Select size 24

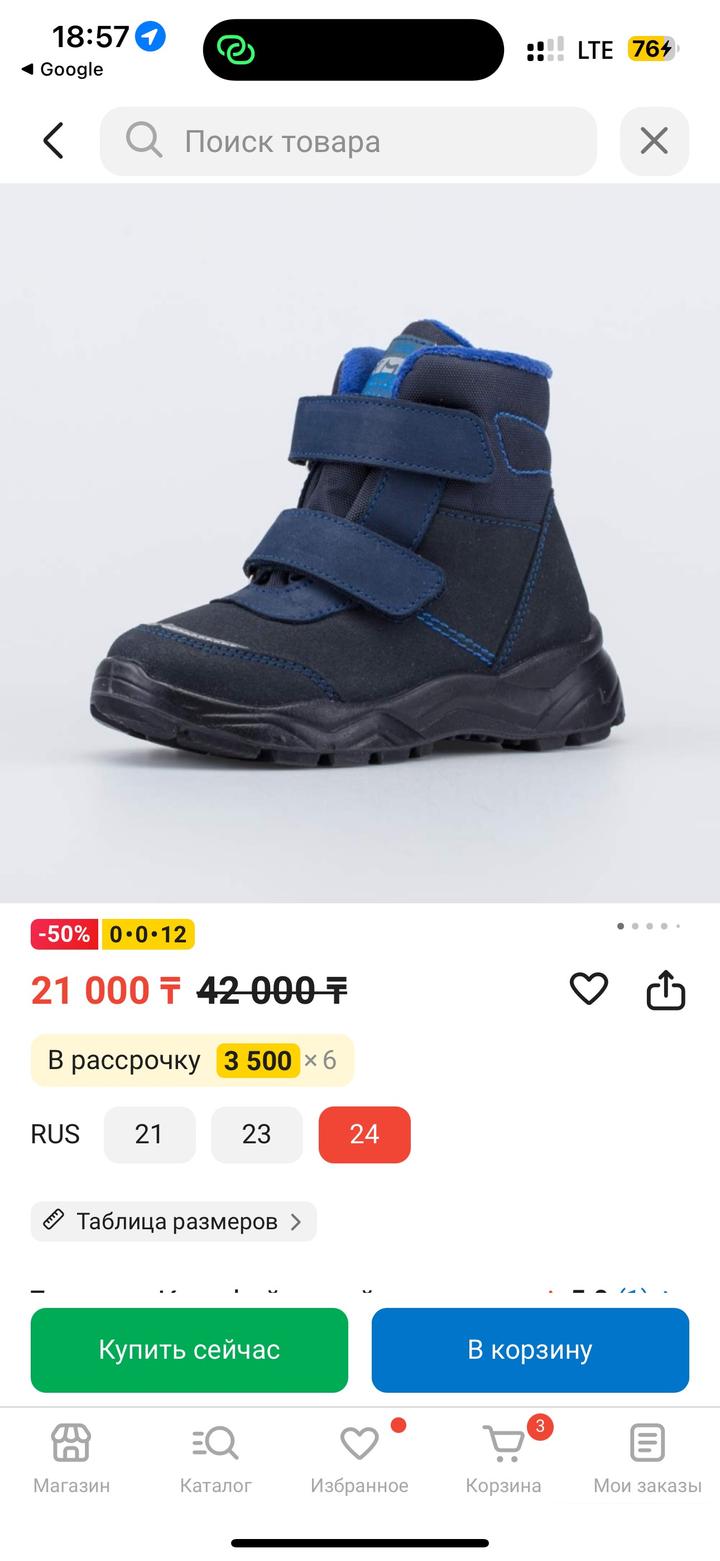pyautogui.click(x=364, y=1134)
